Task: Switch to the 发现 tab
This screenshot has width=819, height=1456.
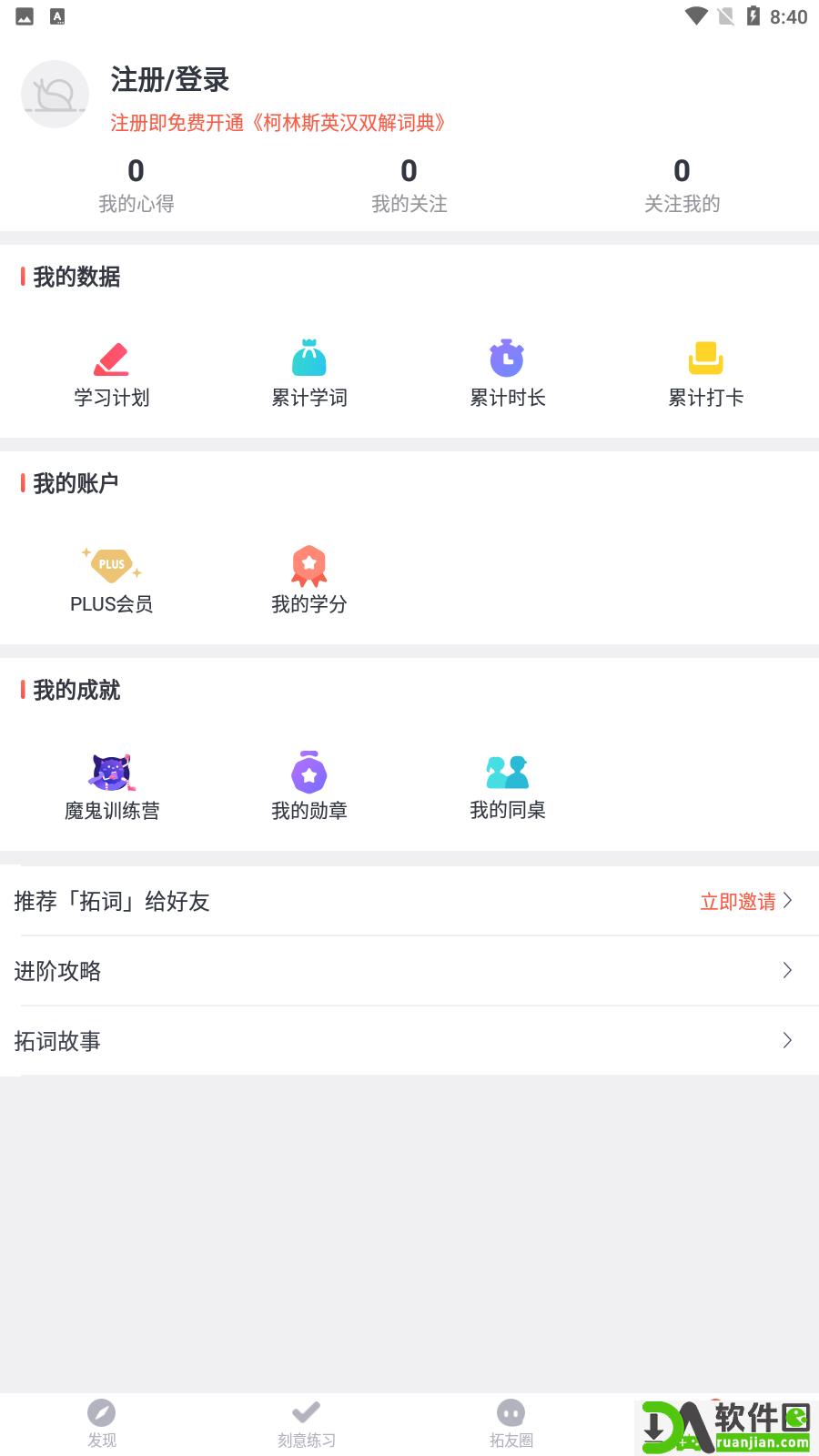Action: (x=102, y=1424)
